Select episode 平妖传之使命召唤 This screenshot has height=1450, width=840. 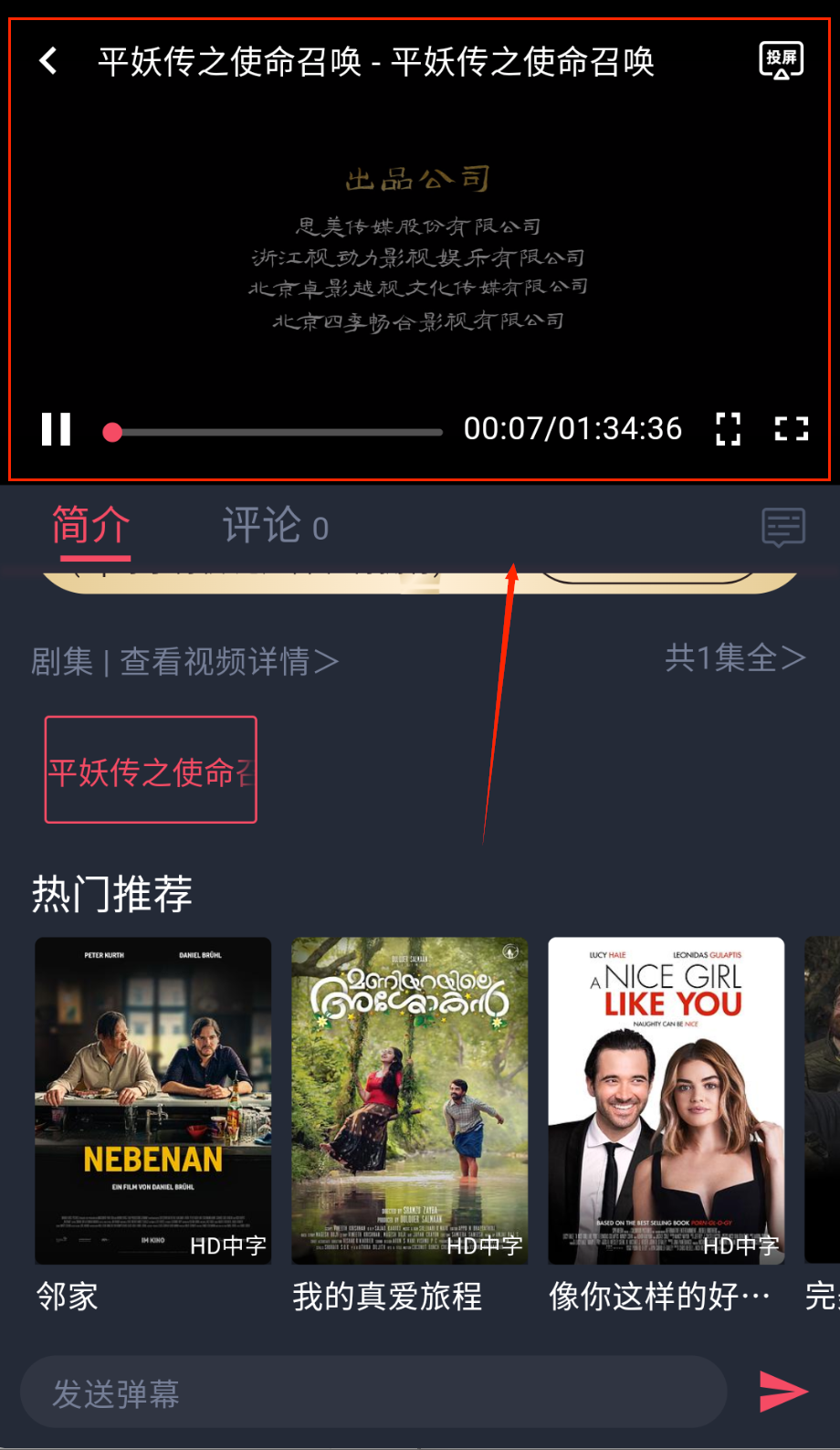point(151,771)
